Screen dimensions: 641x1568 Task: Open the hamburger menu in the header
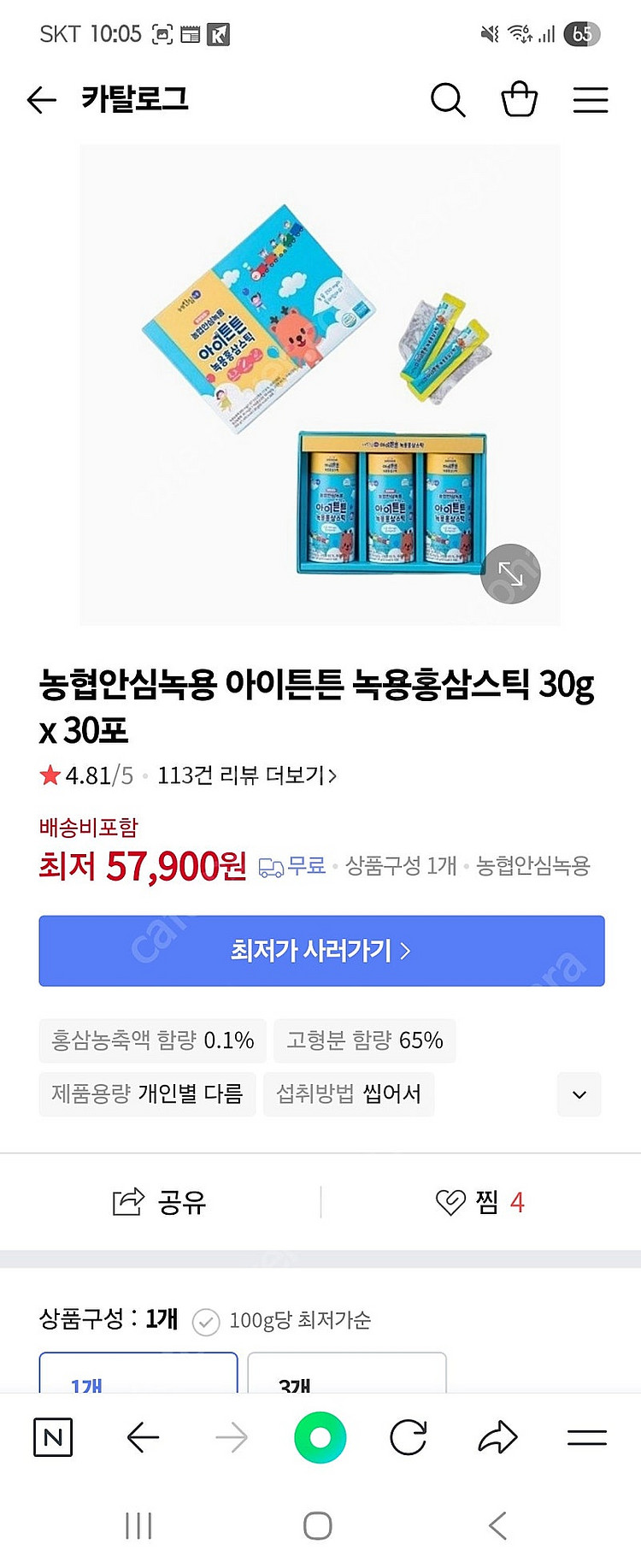[x=590, y=100]
